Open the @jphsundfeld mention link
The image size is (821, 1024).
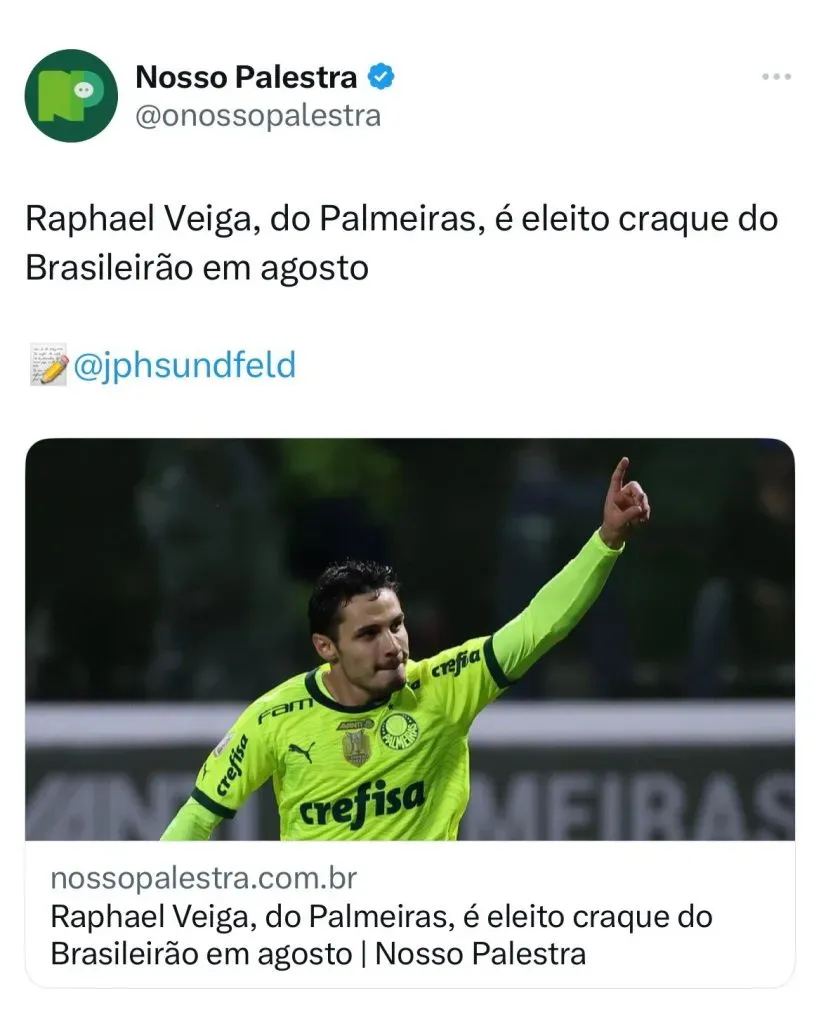[184, 365]
